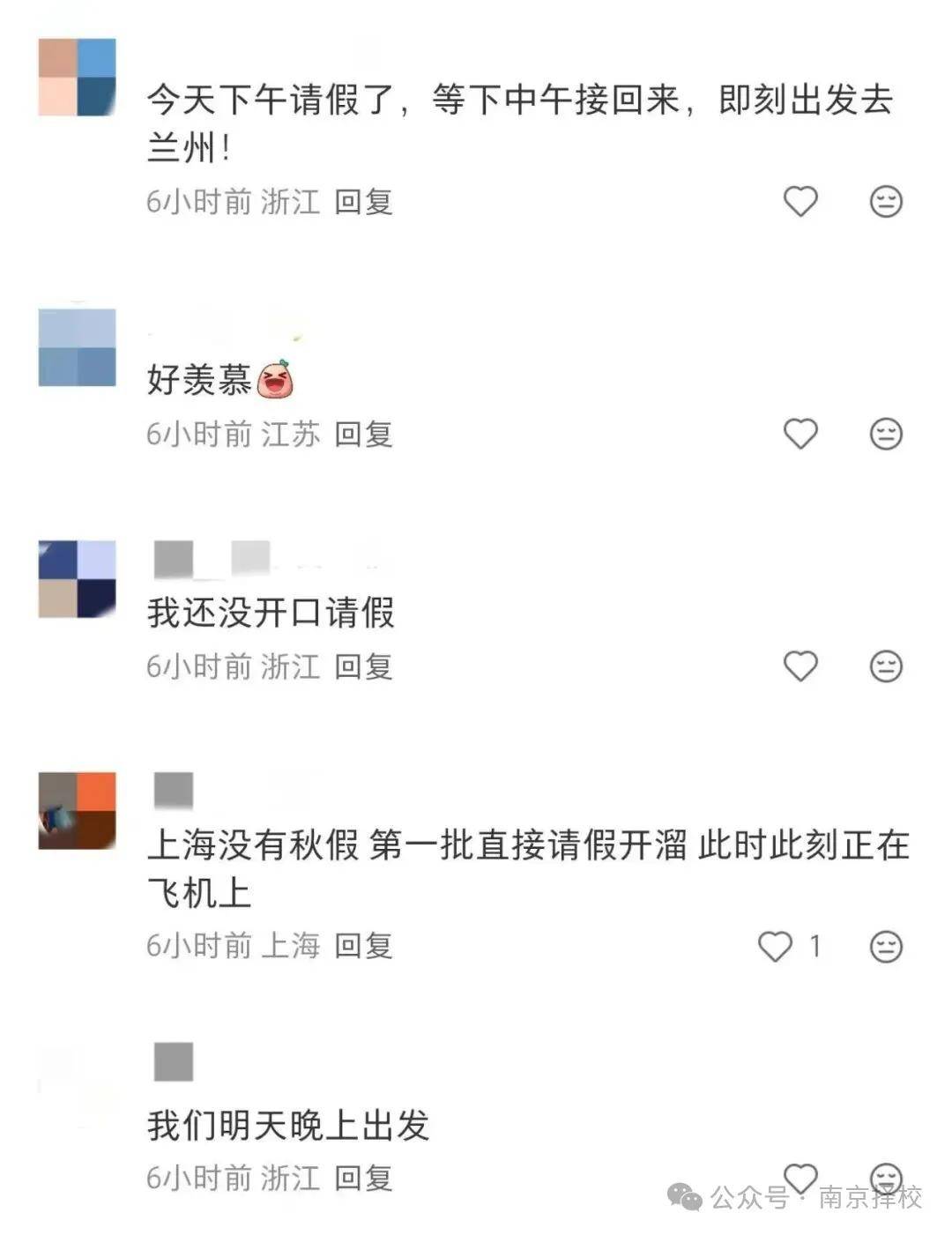Dislike the 上海没有秋假 comment
The height and width of the screenshot is (1235, 952).
click(x=886, y=947)
